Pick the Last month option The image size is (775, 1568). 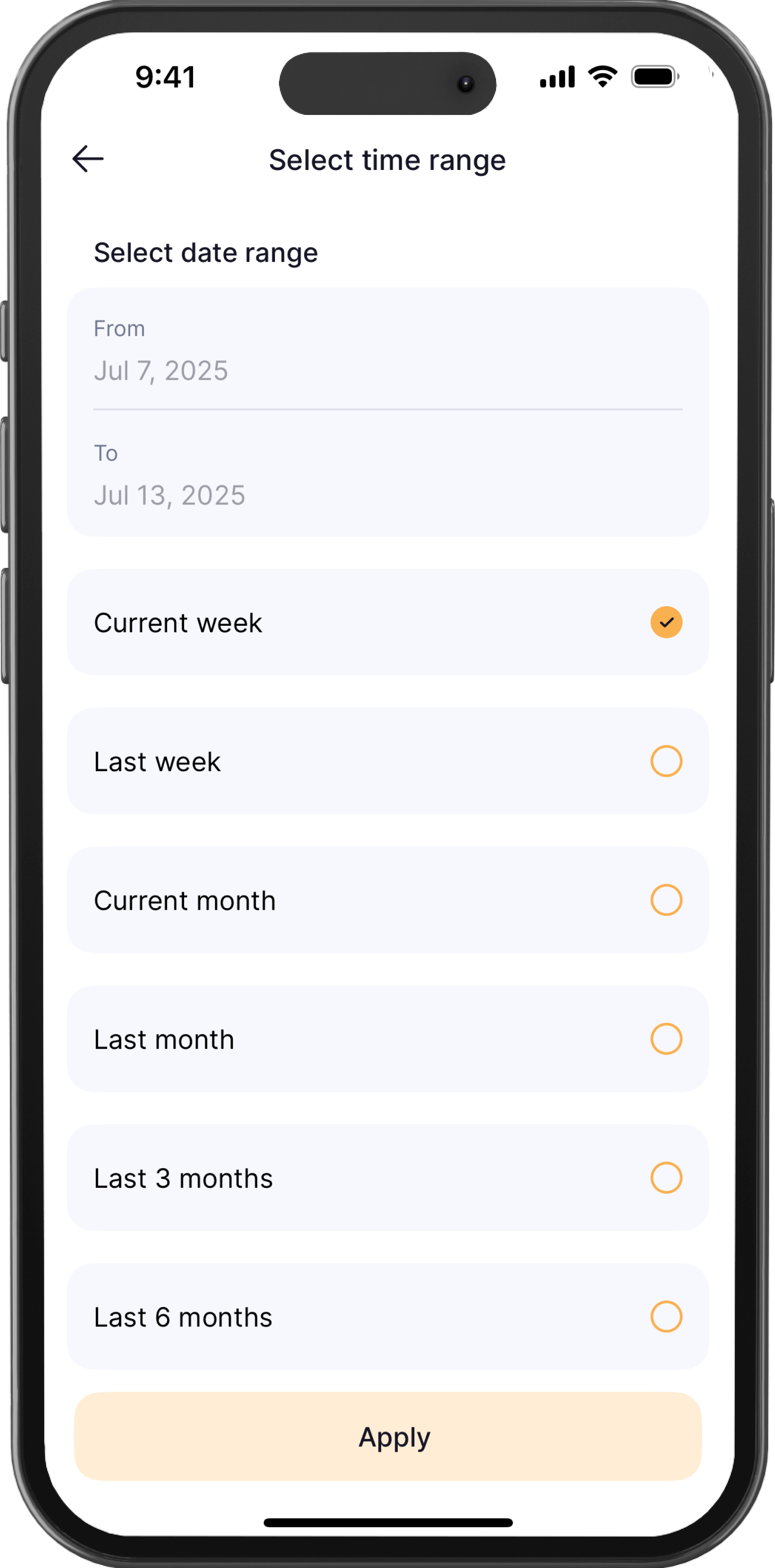(388, 1038)
